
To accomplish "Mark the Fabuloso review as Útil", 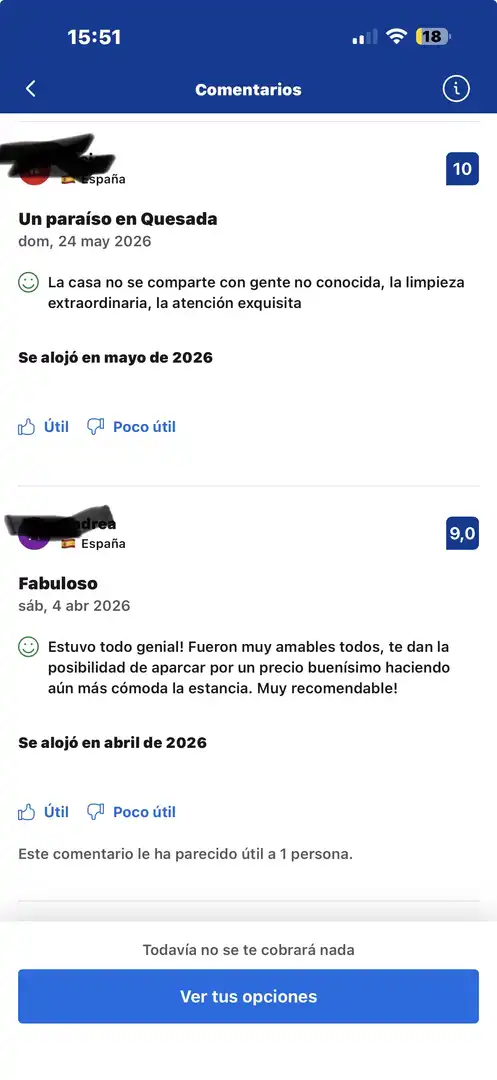I will pos(43,812).
